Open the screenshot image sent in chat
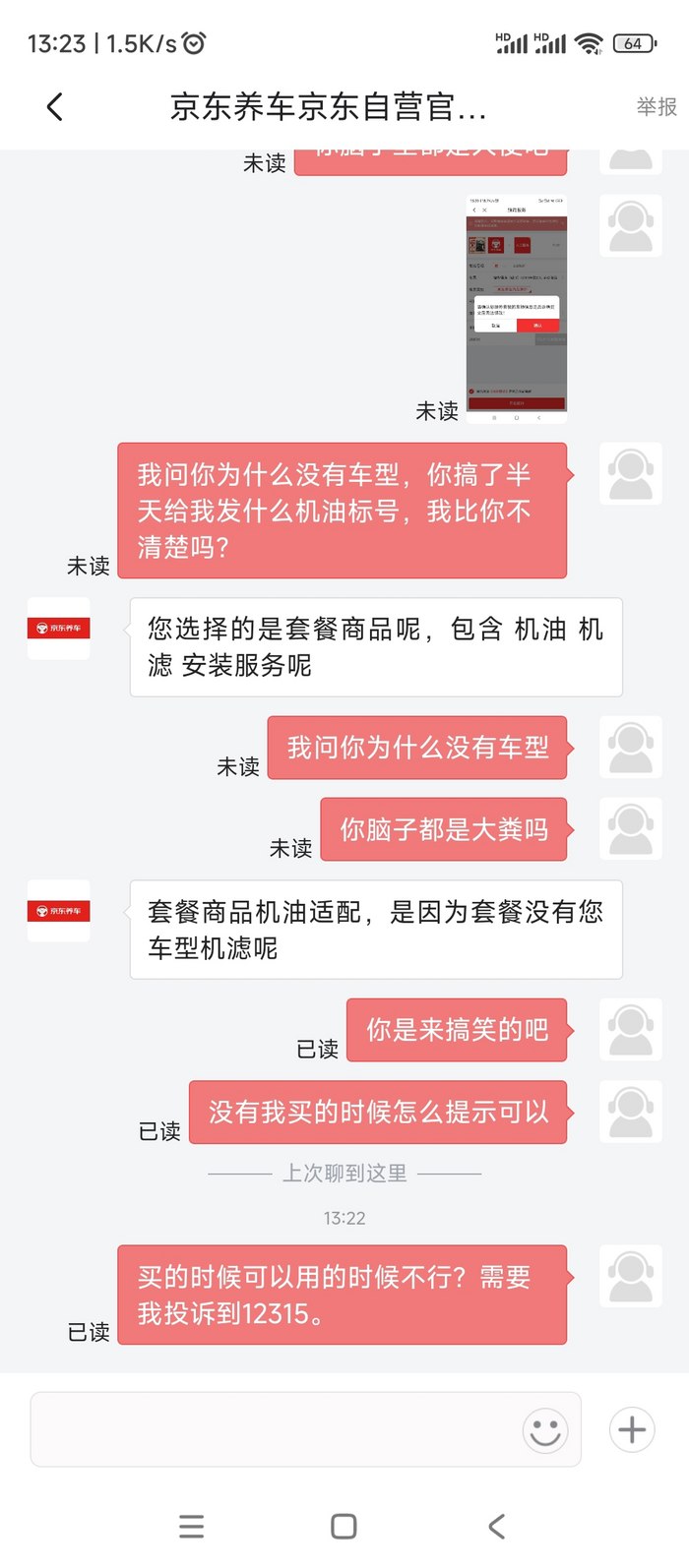 517,309
